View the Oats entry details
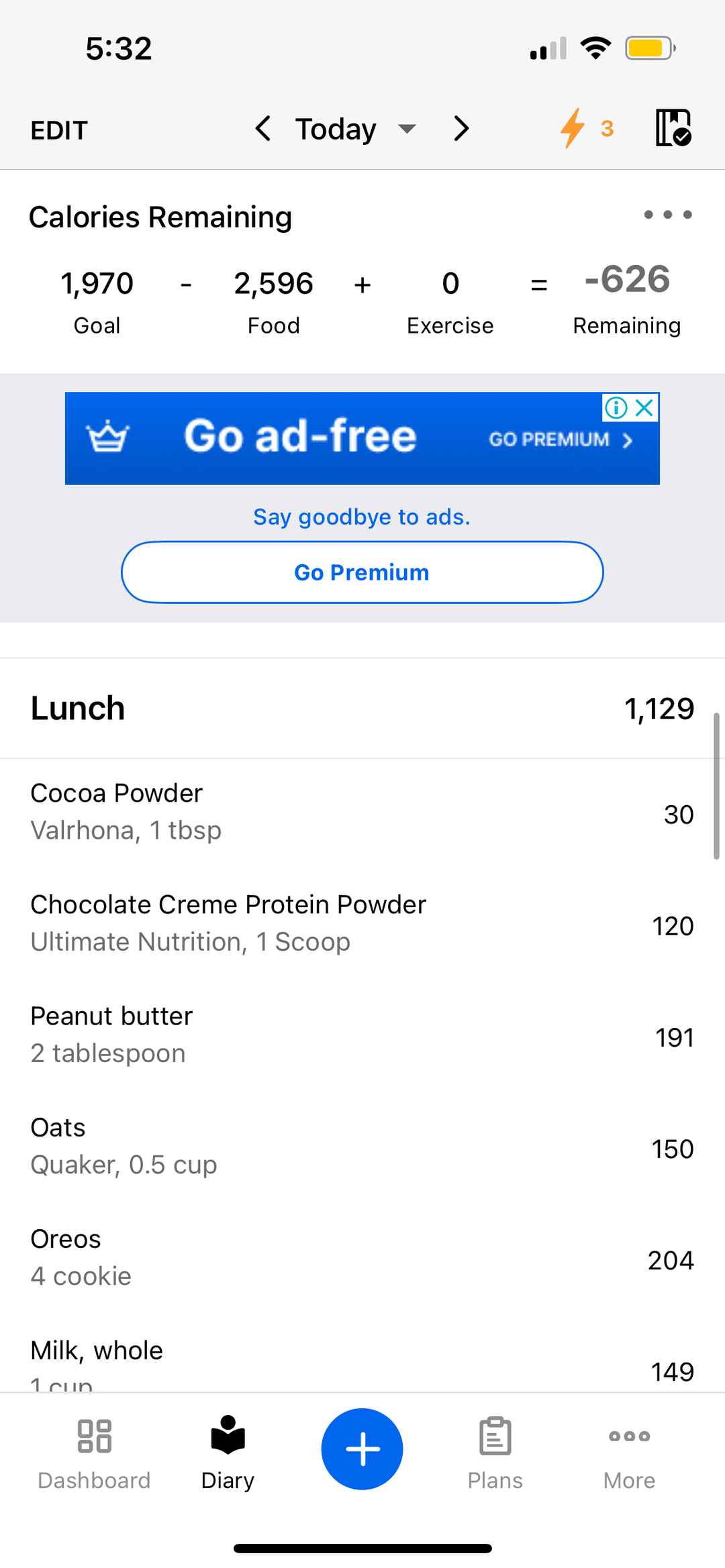 (x=362, y=1146)
